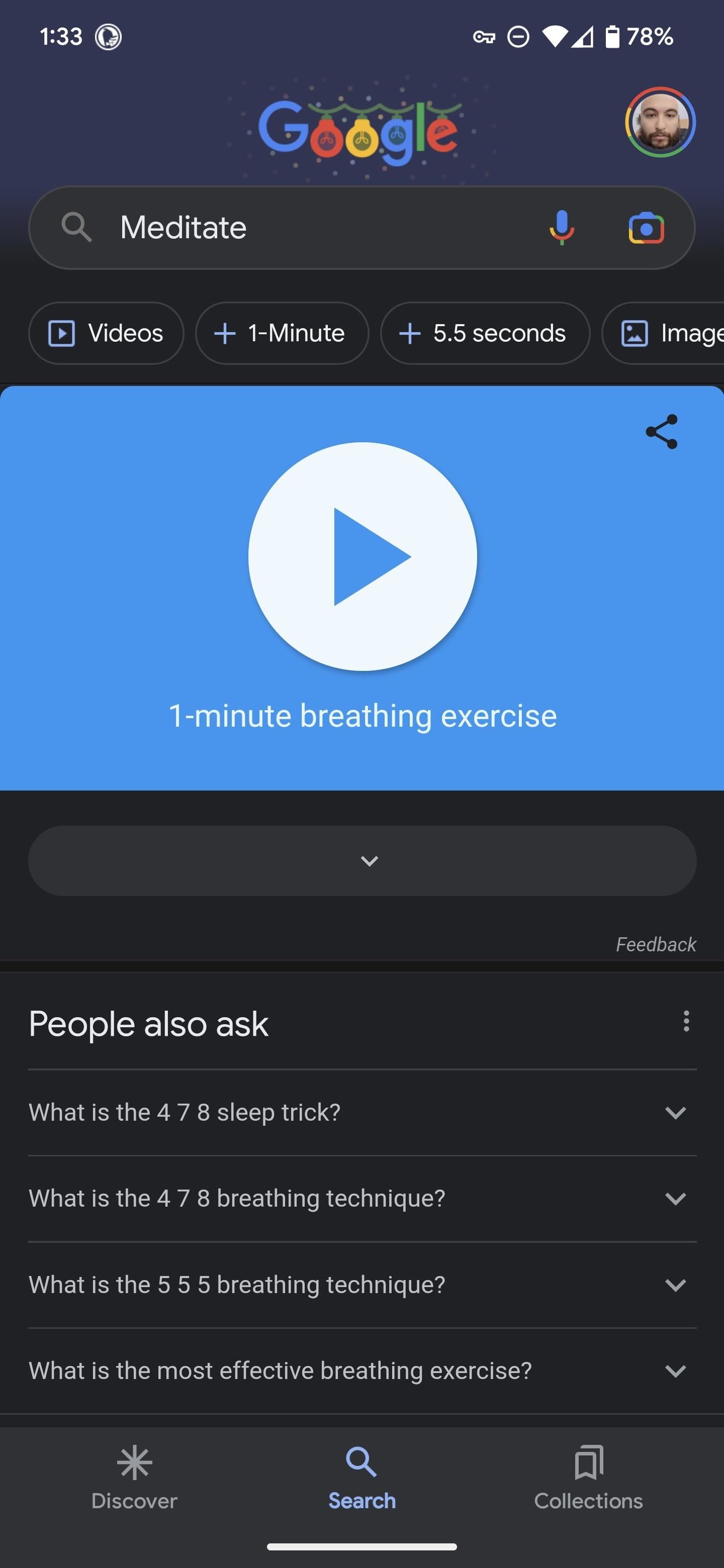This screenshot has width=724, height=1568.
Task: Expand the most effective breathing exercise question
Action: pyautogui.click(x=363, y=1371)
